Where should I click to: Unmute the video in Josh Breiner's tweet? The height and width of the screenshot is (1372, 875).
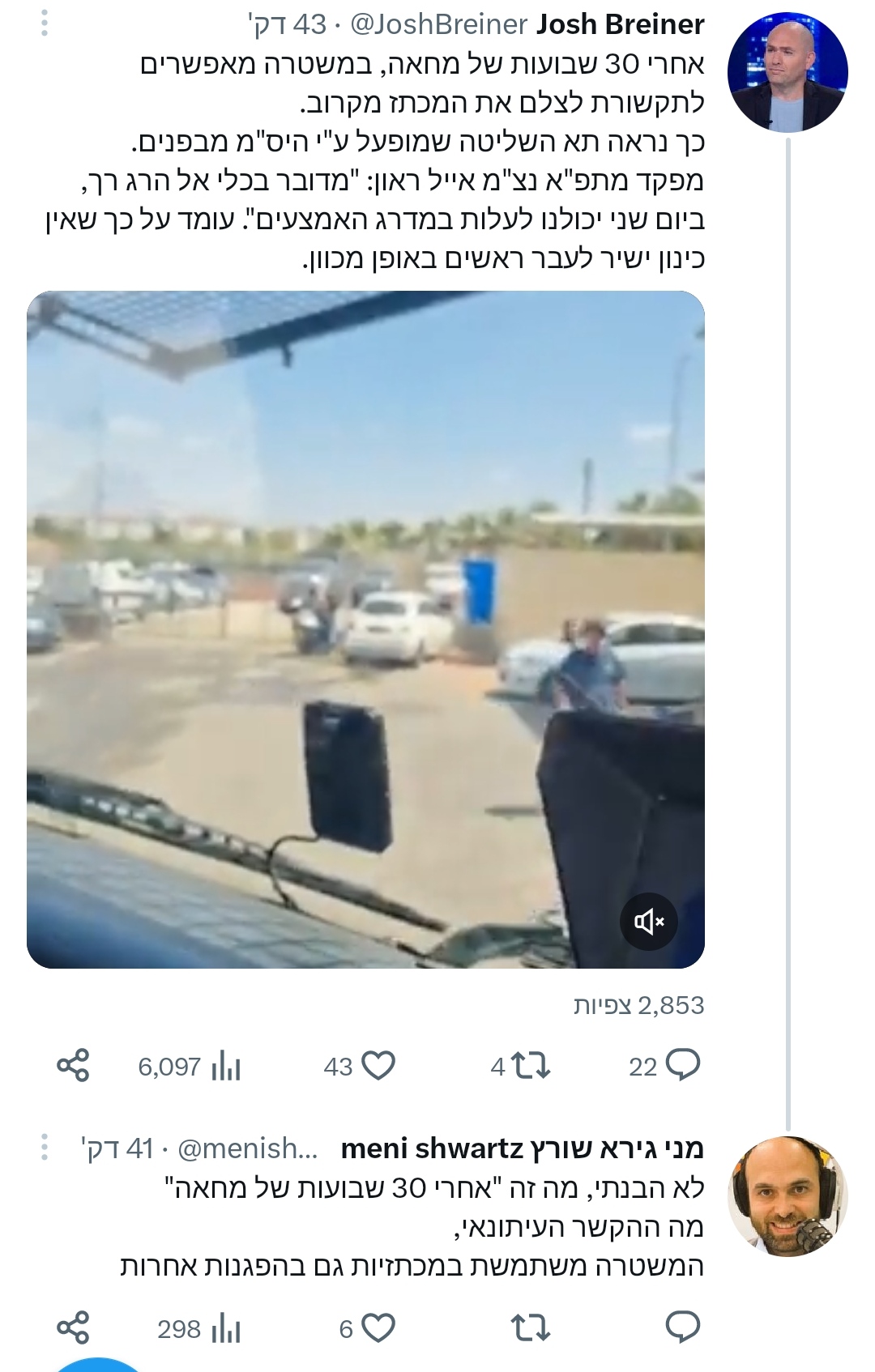click(649, 921)
